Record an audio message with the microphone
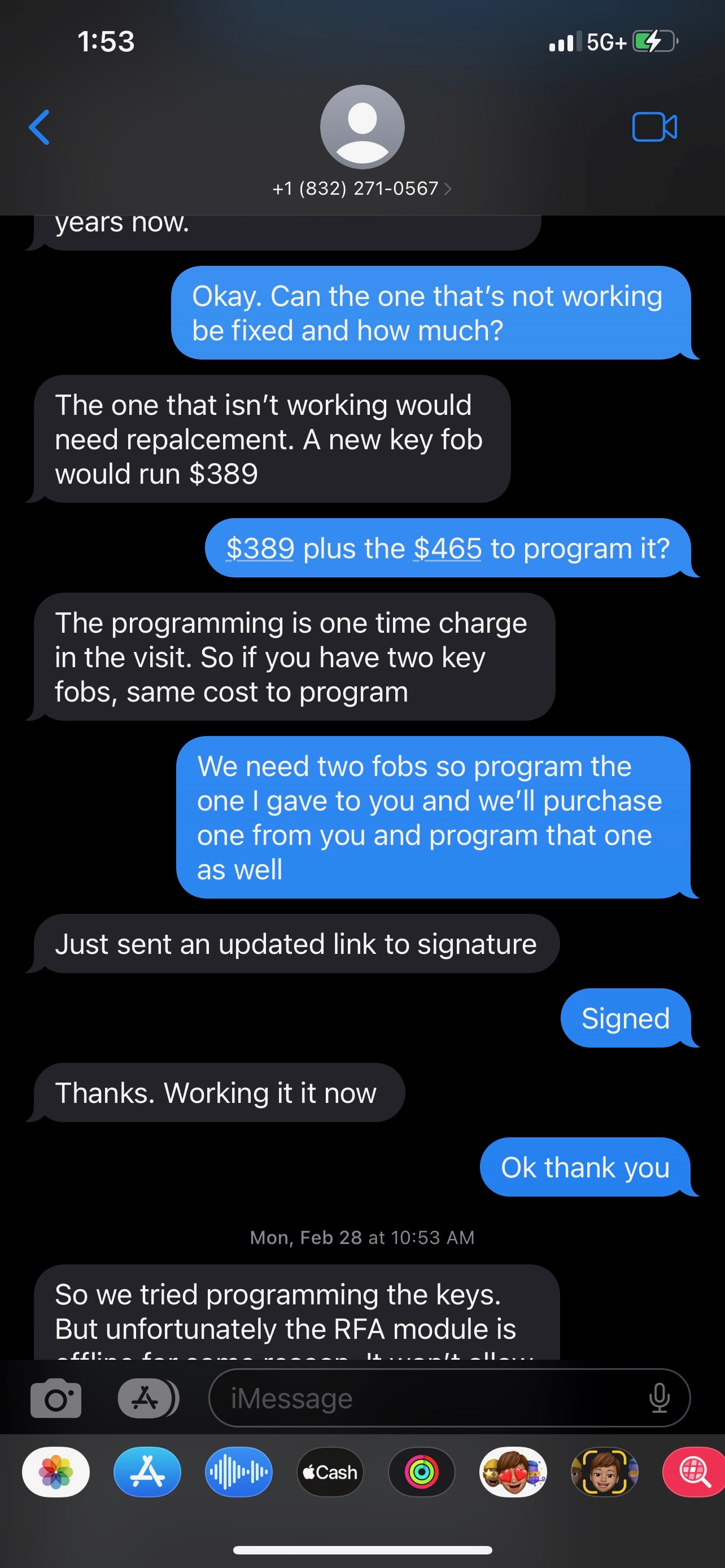This screenshot has height=1568, width=725. click(660, 1399)
